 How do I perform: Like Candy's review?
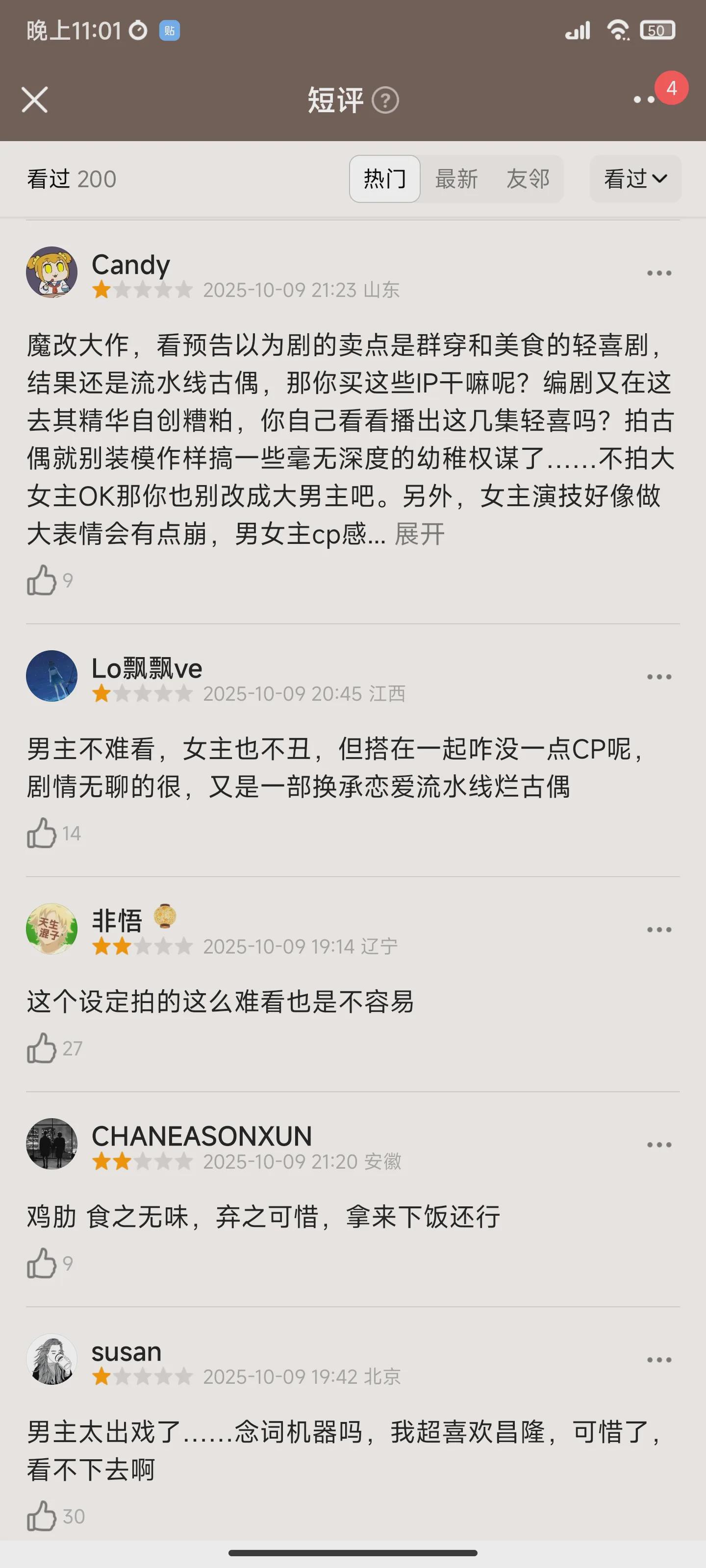point(41,580)
